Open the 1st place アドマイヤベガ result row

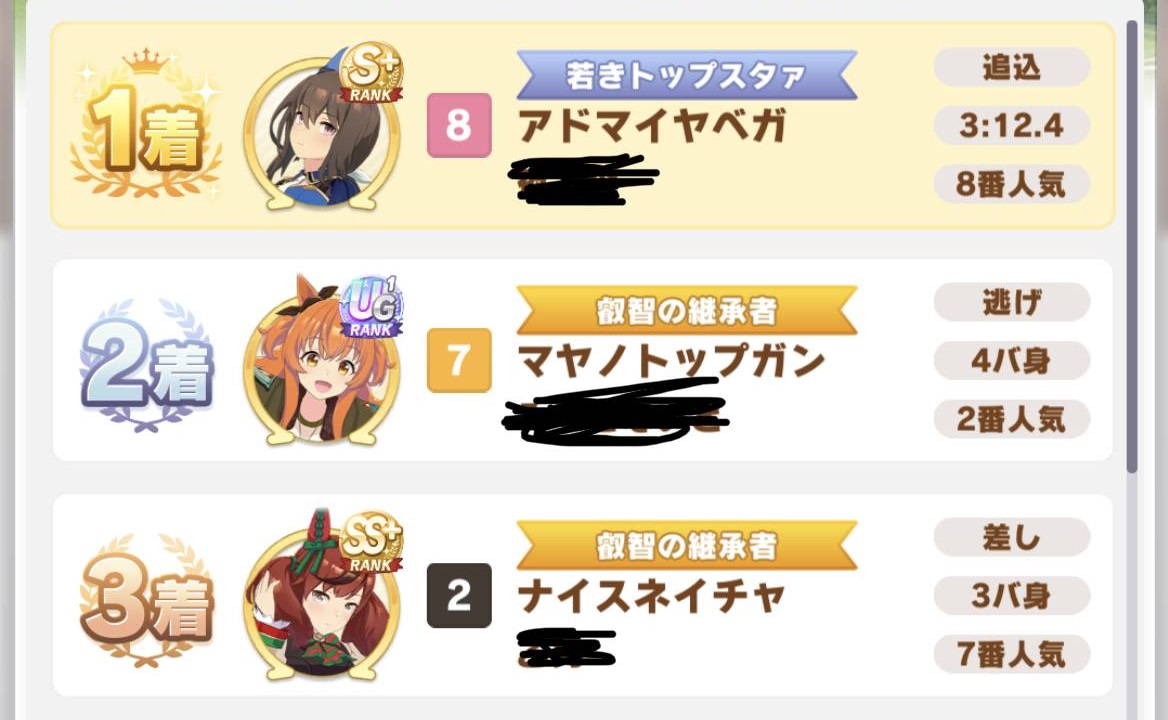pos(582,126)
